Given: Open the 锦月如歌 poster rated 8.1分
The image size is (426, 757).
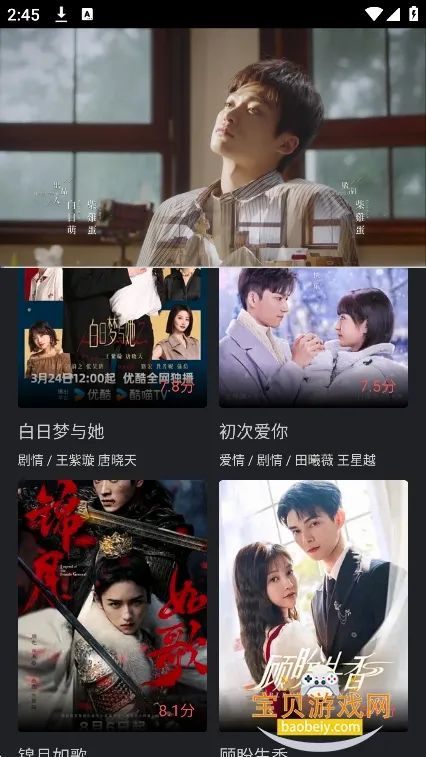Looking at the screenshot, I should pos(113,605).
